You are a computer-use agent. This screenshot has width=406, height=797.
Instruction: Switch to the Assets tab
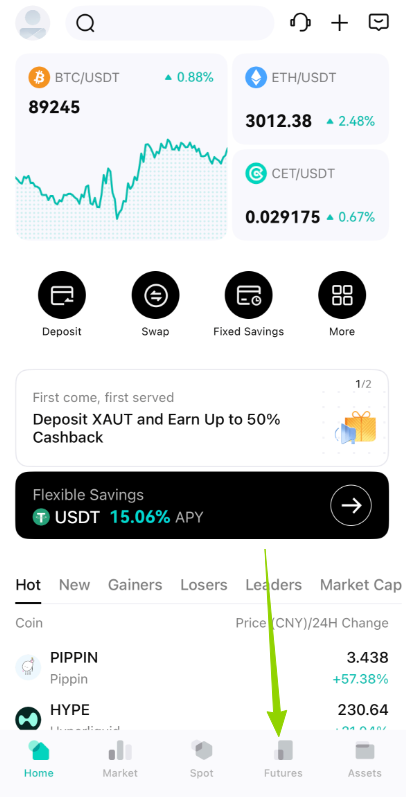click(364, 759)
